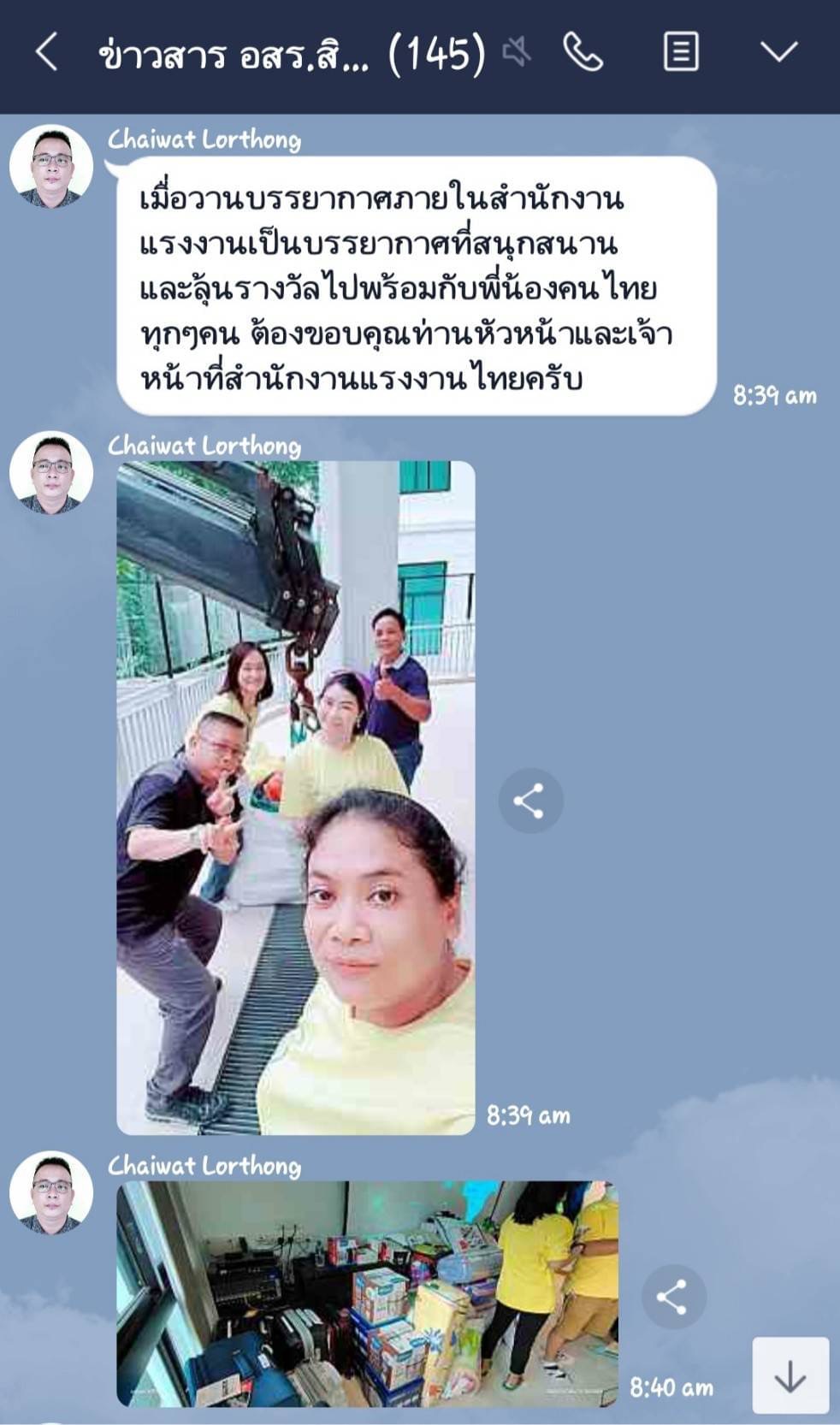The height and width of the screenshot is (1425, 840).
Task: Jump to the latest messages arrow
Action: point(790,1375)
